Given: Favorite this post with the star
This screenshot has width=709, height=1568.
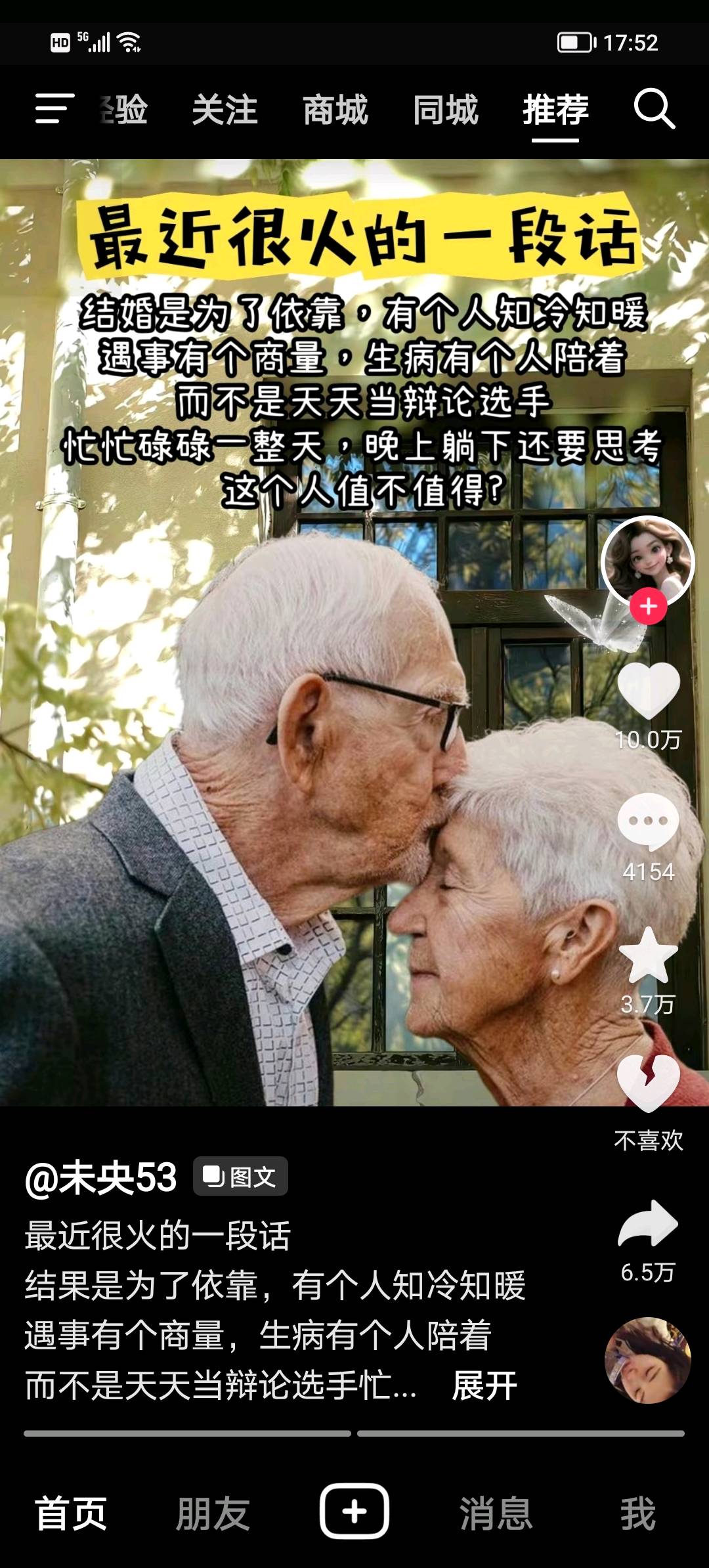Looking at the screenshot, I should pos(649,955).
